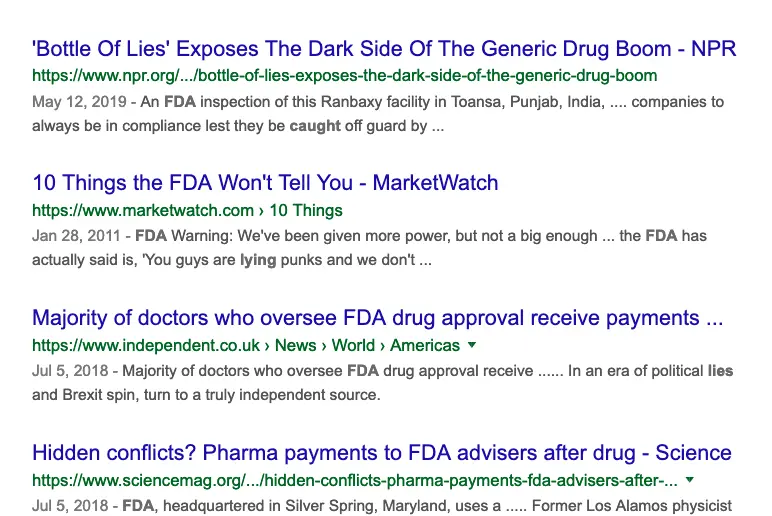The width and height of the screenshot is (772, 516).
Task: Open Hidden conflicts Science article
Action: pos(381,453)
